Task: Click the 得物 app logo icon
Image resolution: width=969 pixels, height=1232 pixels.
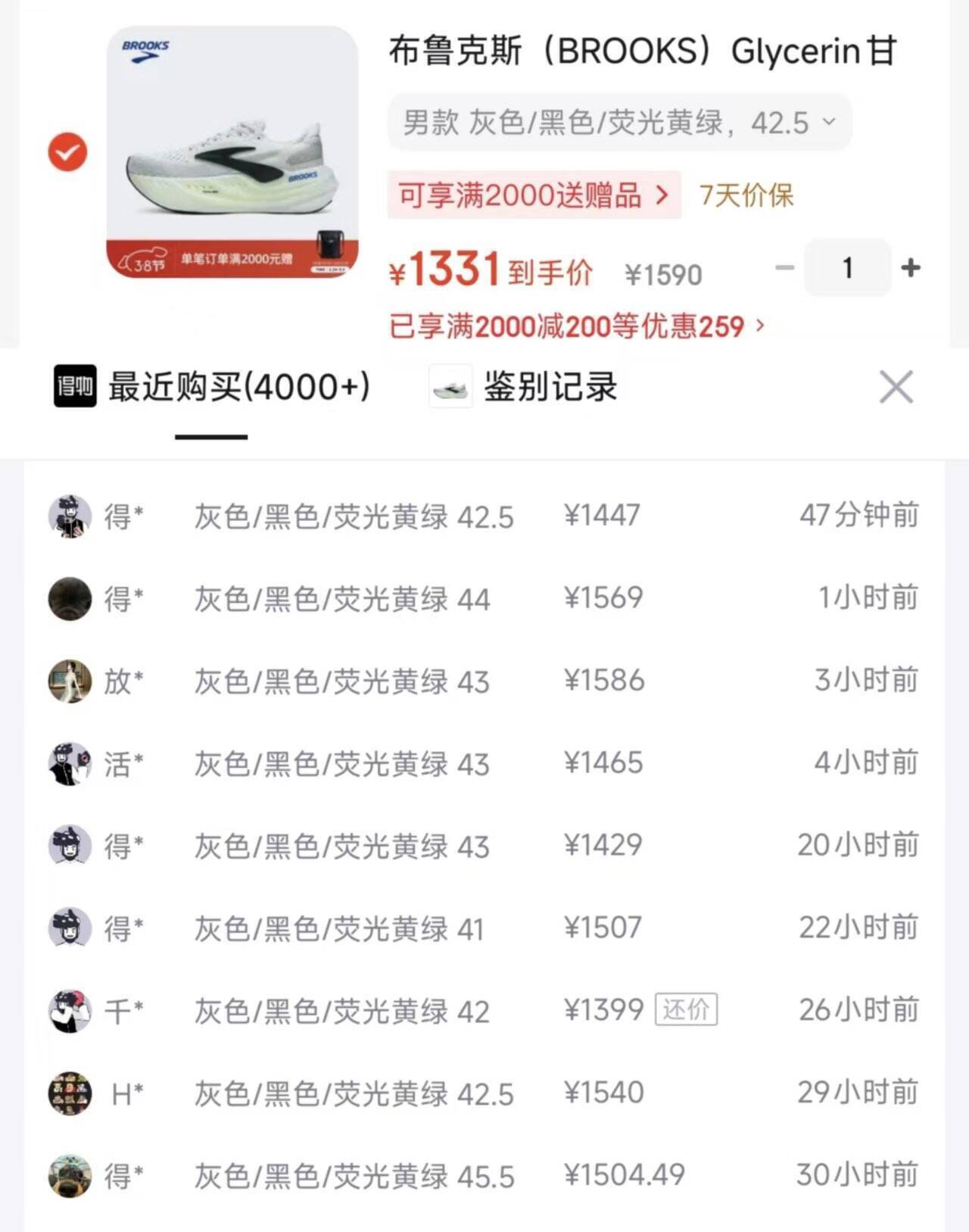Action: [74, 388]
